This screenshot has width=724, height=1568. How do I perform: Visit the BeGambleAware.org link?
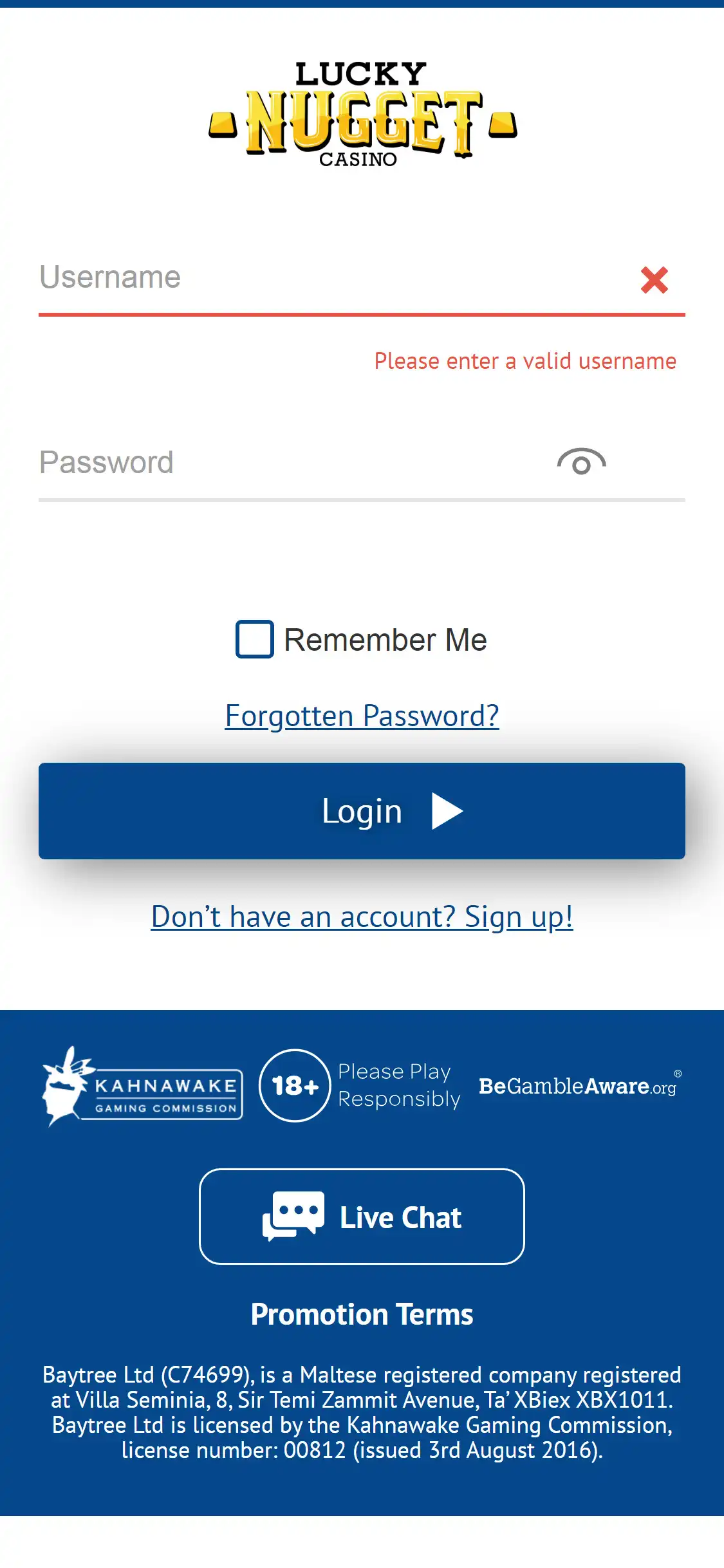coord(577,1087)
